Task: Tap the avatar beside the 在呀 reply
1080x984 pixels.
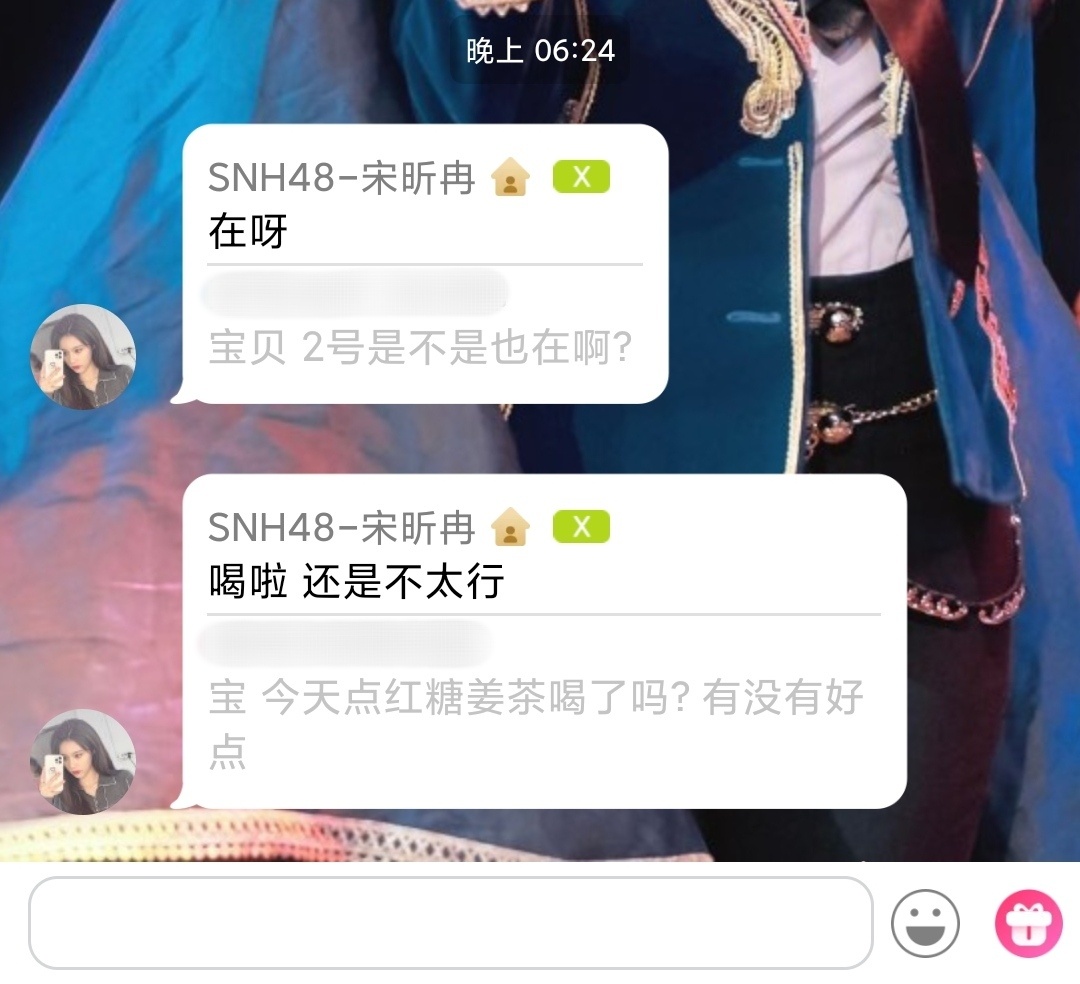Action: 82,357
